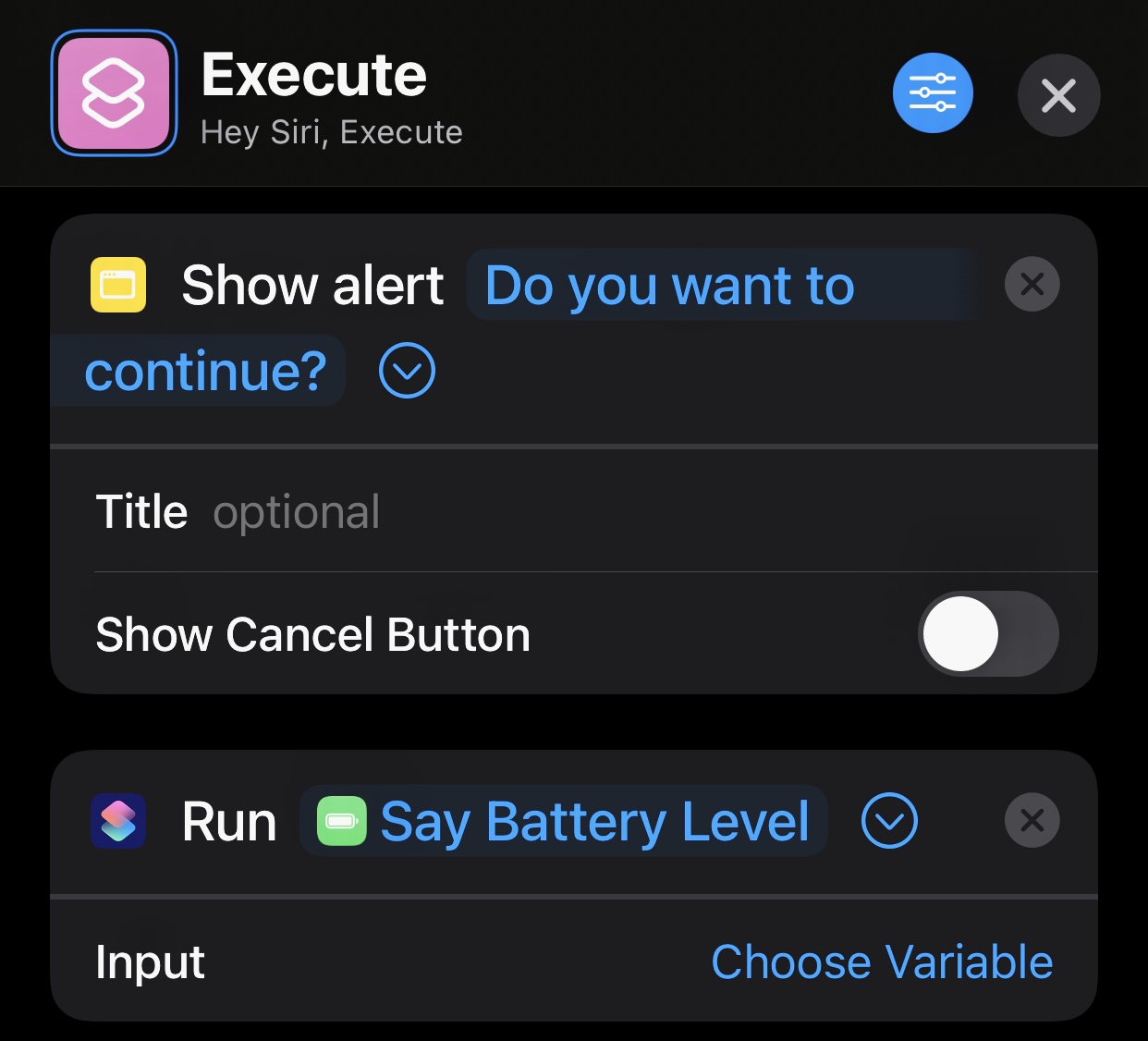Edit alert text "Do you want to continue?"
1148x1041 pixels.
click(669, 286)
